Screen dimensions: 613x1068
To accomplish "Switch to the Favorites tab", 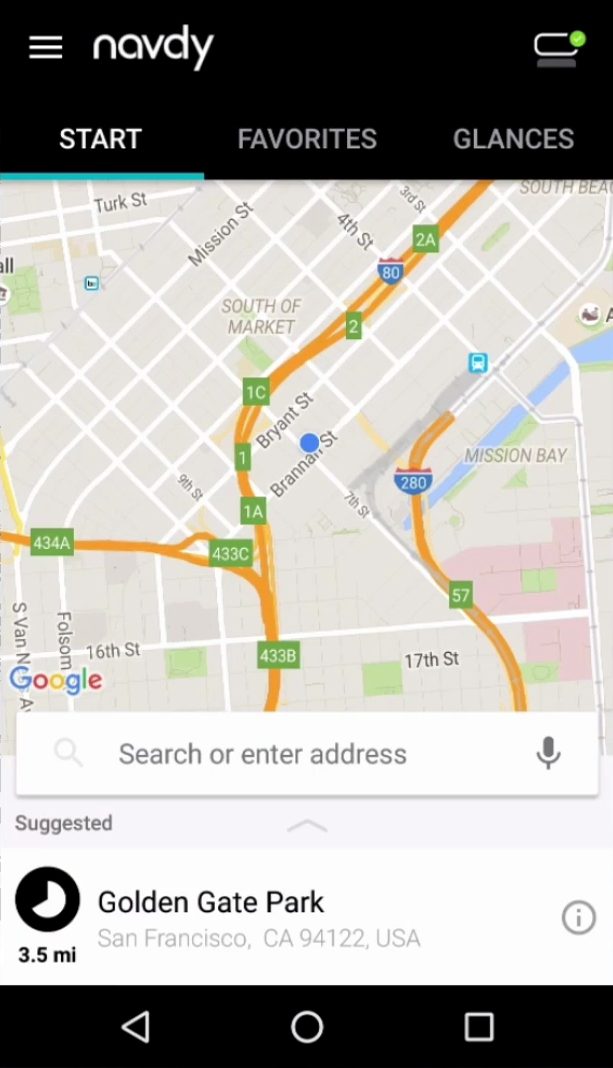I will pyautogui.click(x=306, y=139).
